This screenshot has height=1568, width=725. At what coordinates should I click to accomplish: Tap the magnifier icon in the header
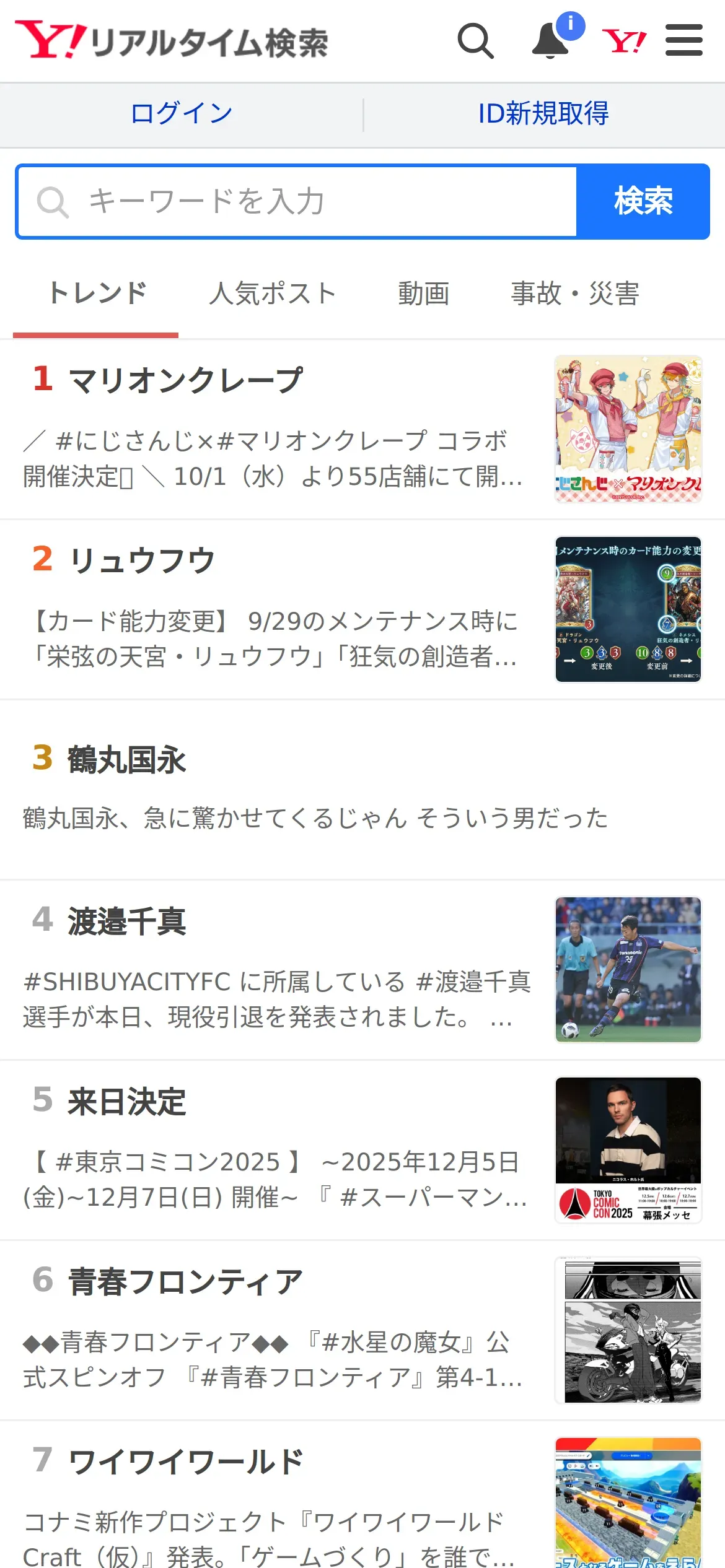click(475, 41)
